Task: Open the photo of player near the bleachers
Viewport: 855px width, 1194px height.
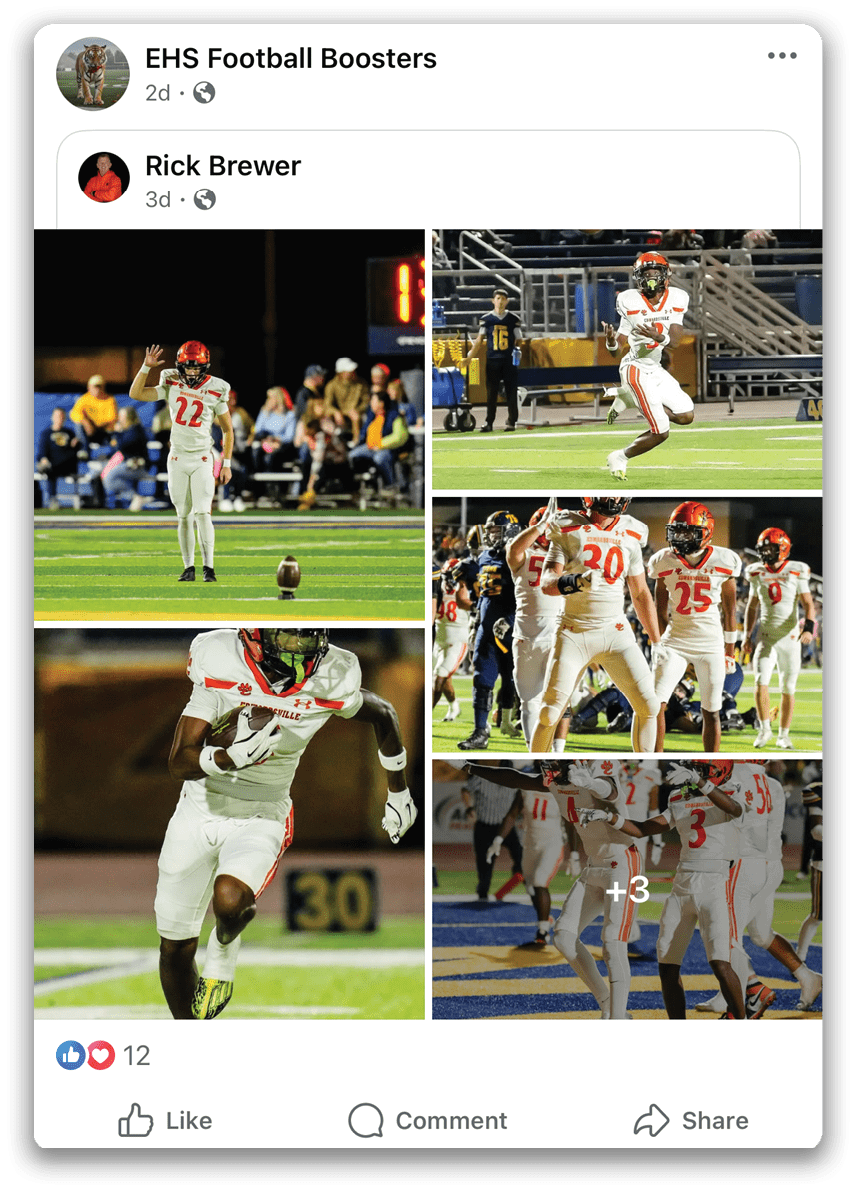Action: (x=627, y=360)
